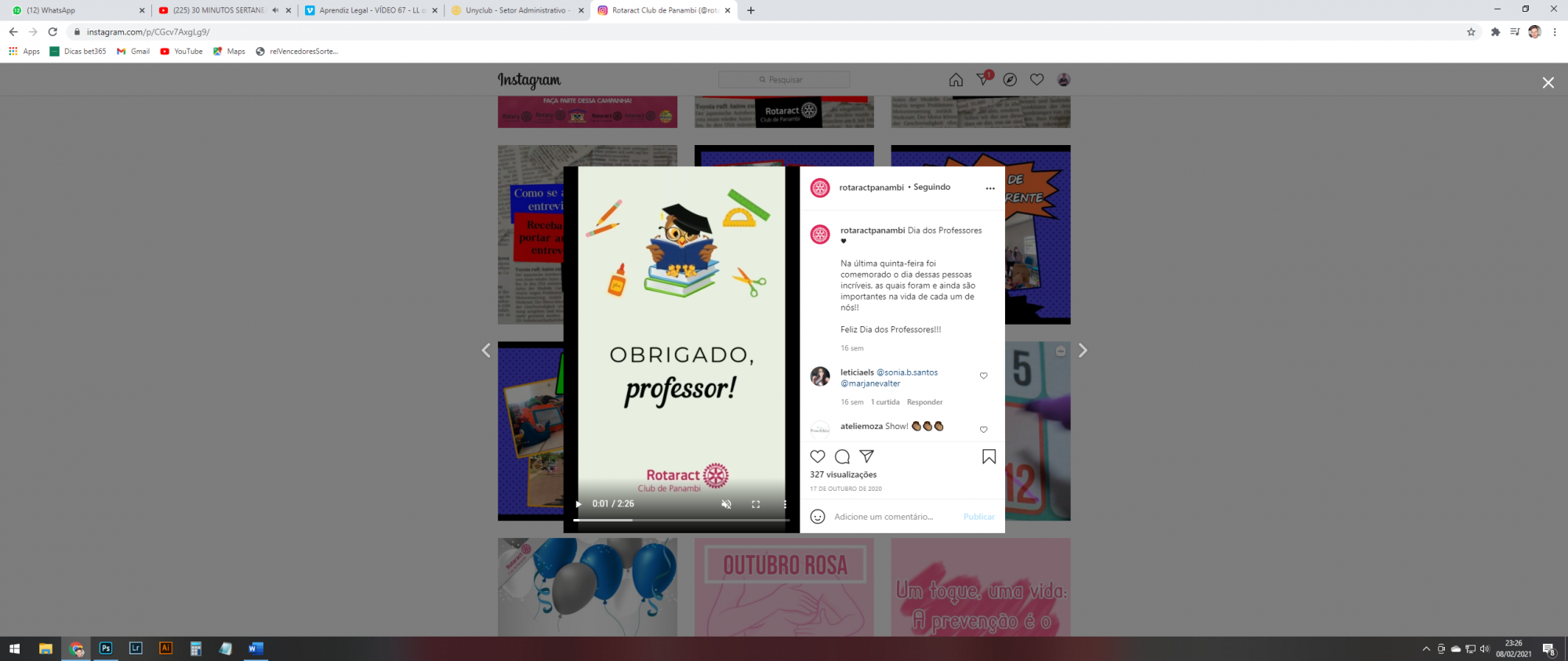The image size is (1568, 661).
Task: Like ateliemoza's comment
Action: coord(983,430)
